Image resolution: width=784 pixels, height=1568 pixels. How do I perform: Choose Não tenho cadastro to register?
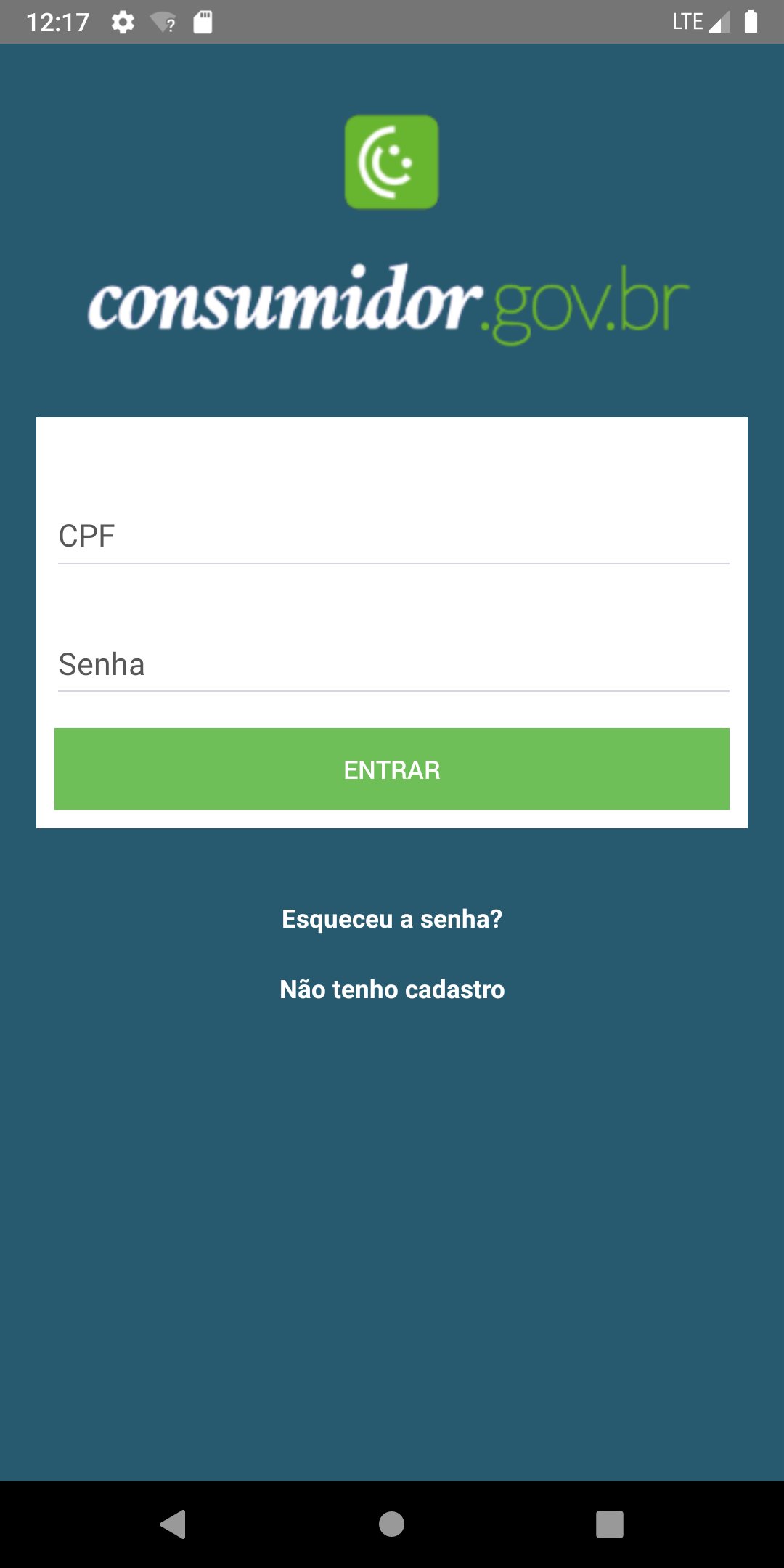(392, 989)
